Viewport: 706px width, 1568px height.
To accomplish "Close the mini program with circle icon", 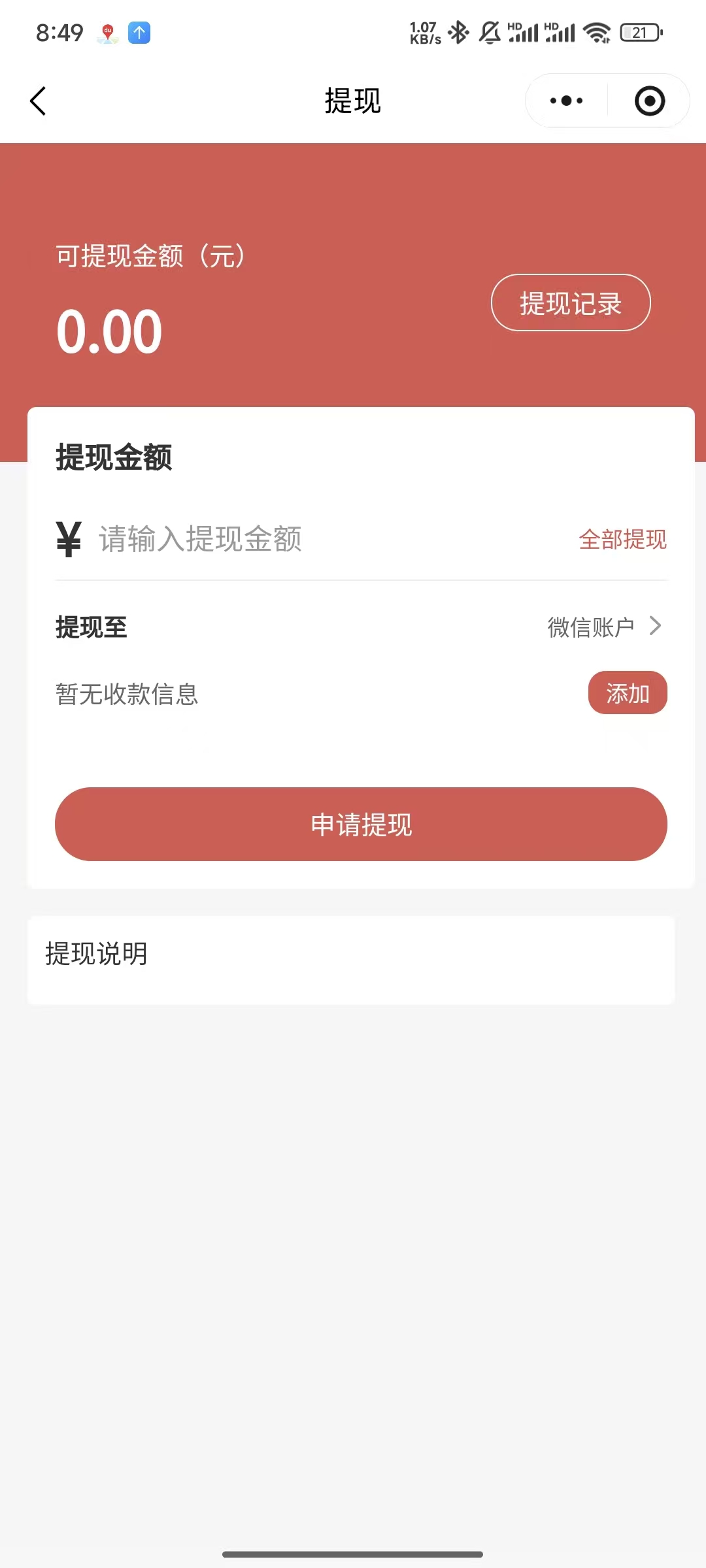I will 649,101.
